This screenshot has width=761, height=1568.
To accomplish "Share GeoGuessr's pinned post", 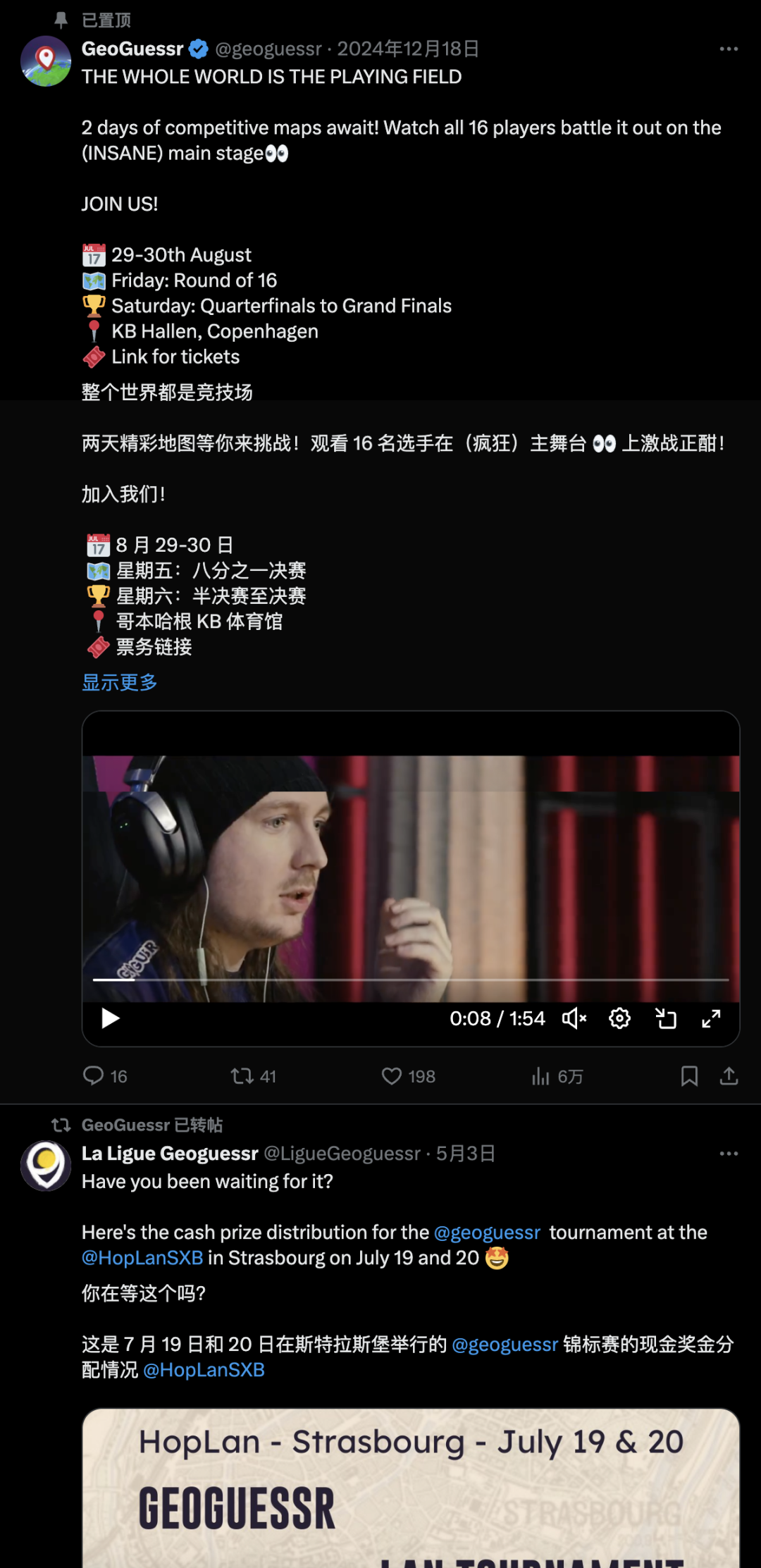I will coord(729,1076).
